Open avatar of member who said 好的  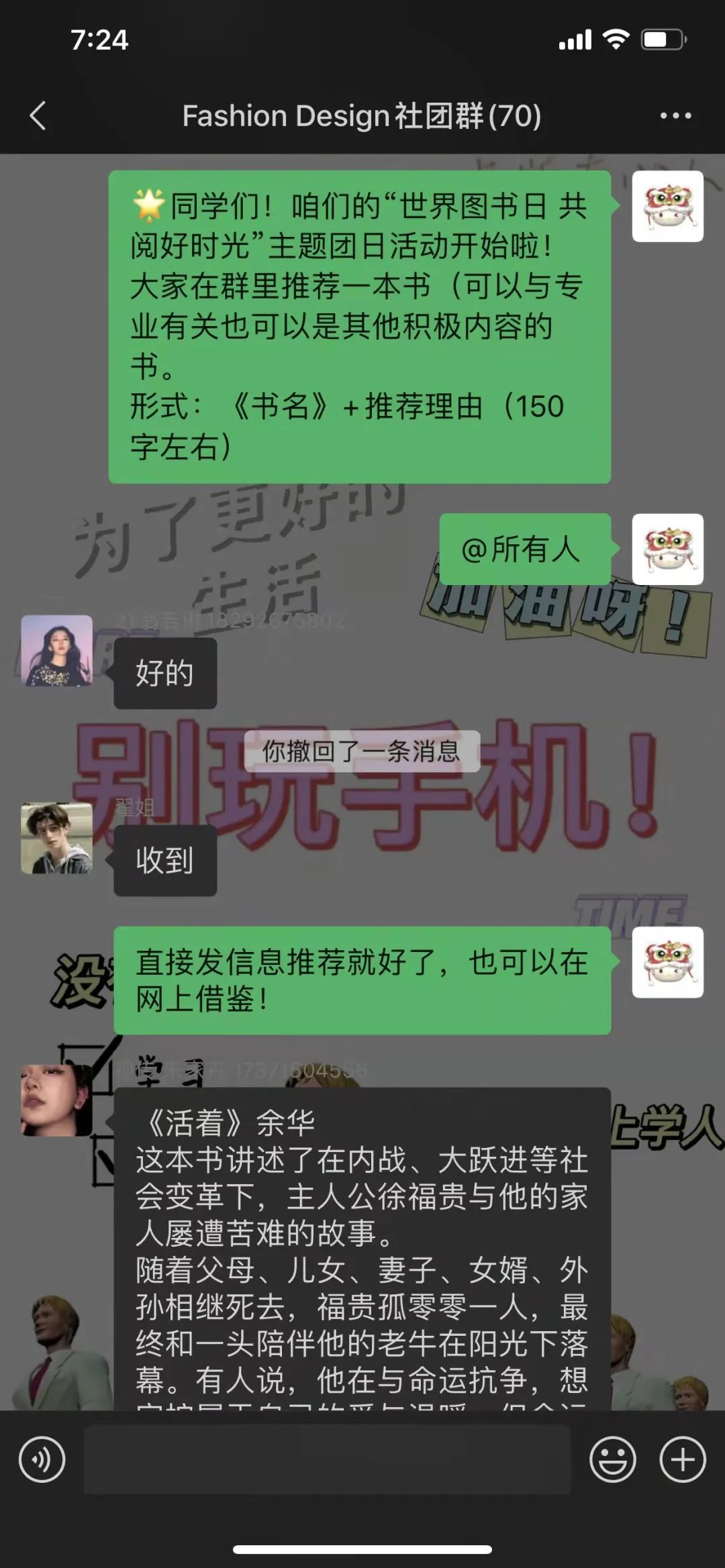pyautogui.click(x=57, y=650)
